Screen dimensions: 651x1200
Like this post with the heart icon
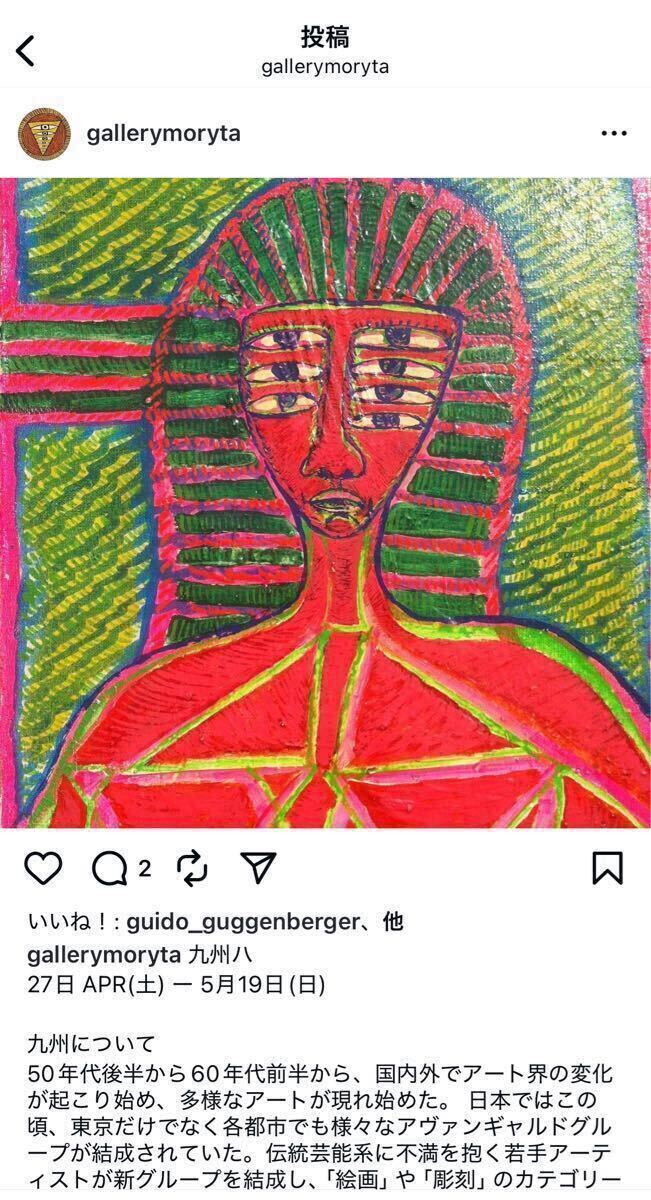(x=43, y=868)
